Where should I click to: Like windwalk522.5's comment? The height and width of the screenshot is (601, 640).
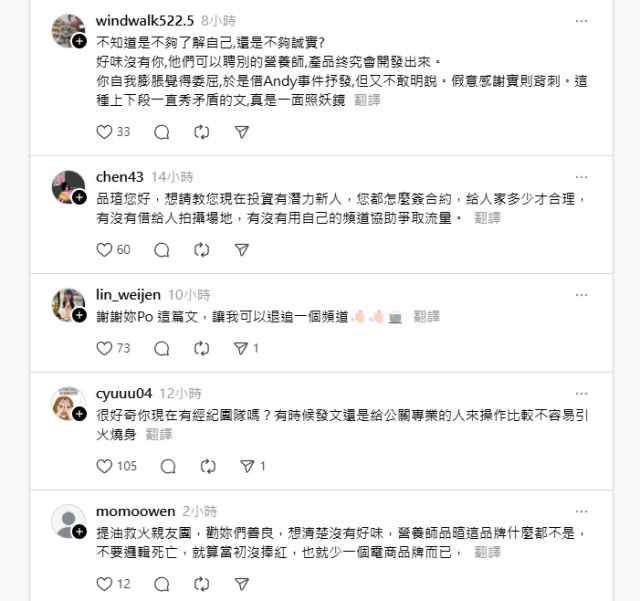pos(105,132)
